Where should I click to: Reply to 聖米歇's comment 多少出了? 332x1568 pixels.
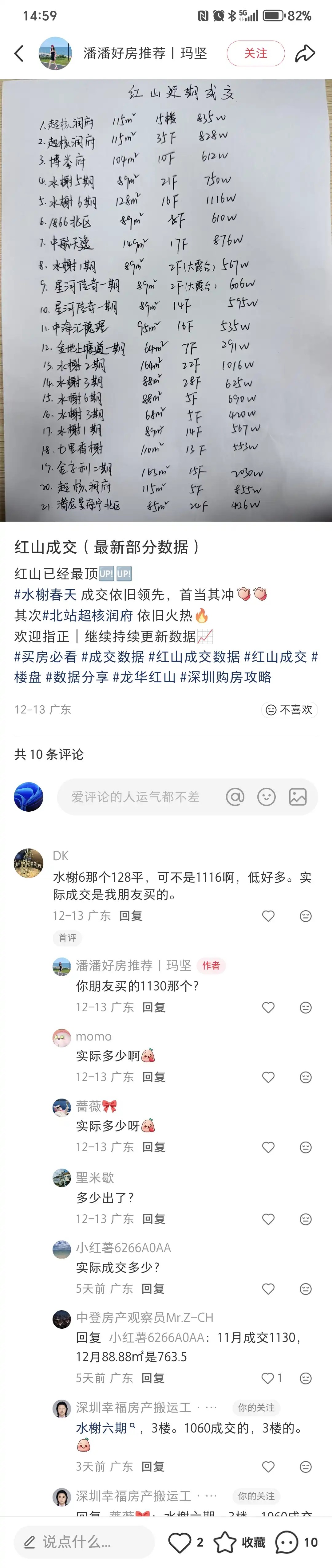coord(154,1219)
